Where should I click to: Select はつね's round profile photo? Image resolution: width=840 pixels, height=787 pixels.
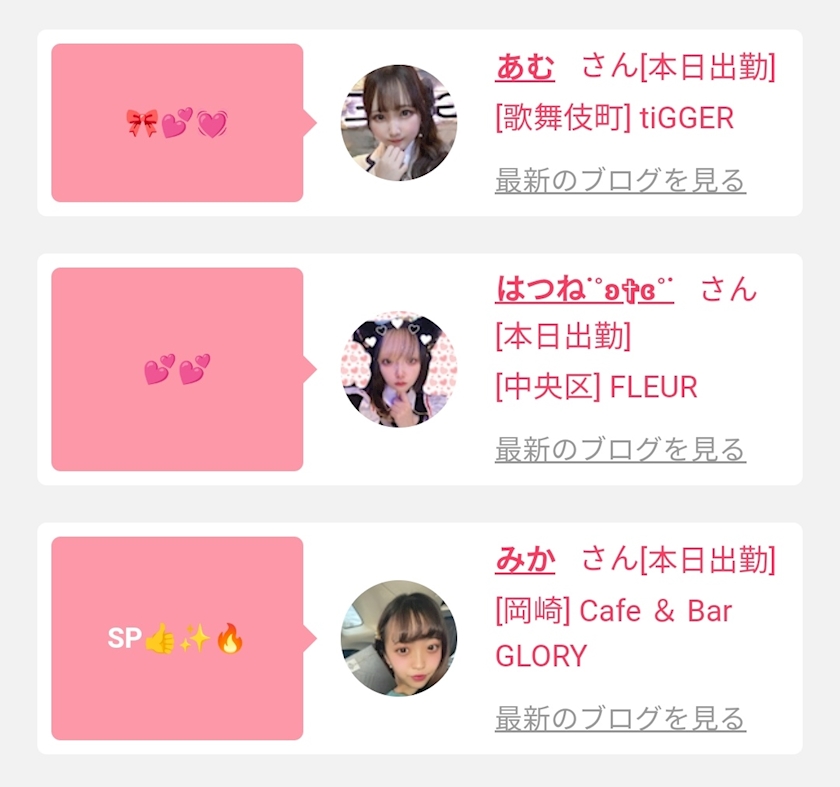[x=399, y=369]
